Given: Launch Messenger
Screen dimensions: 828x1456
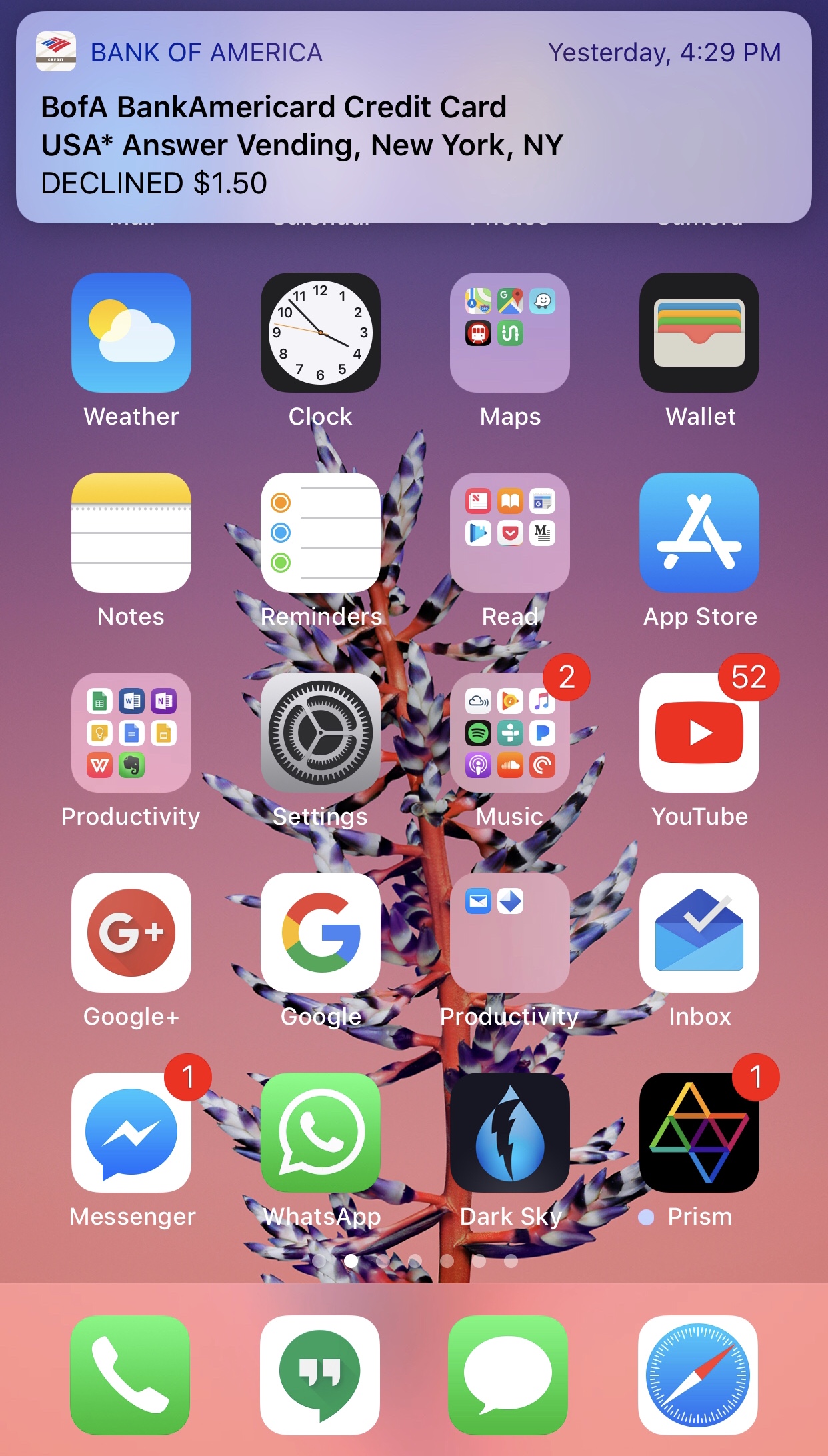Looking at the screenshot, I should click(x=131, y=1133).
